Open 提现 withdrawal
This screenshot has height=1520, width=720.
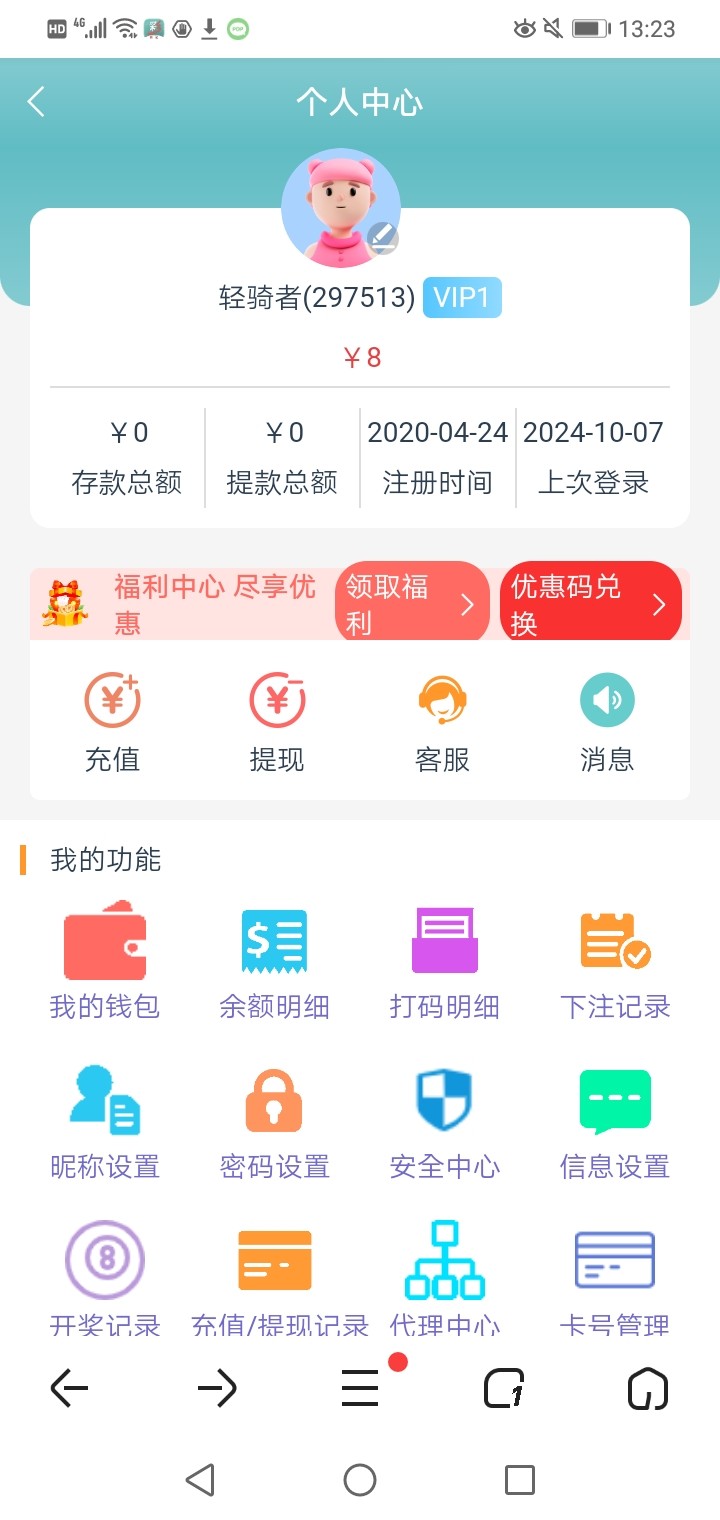click(x=277, y=722)
